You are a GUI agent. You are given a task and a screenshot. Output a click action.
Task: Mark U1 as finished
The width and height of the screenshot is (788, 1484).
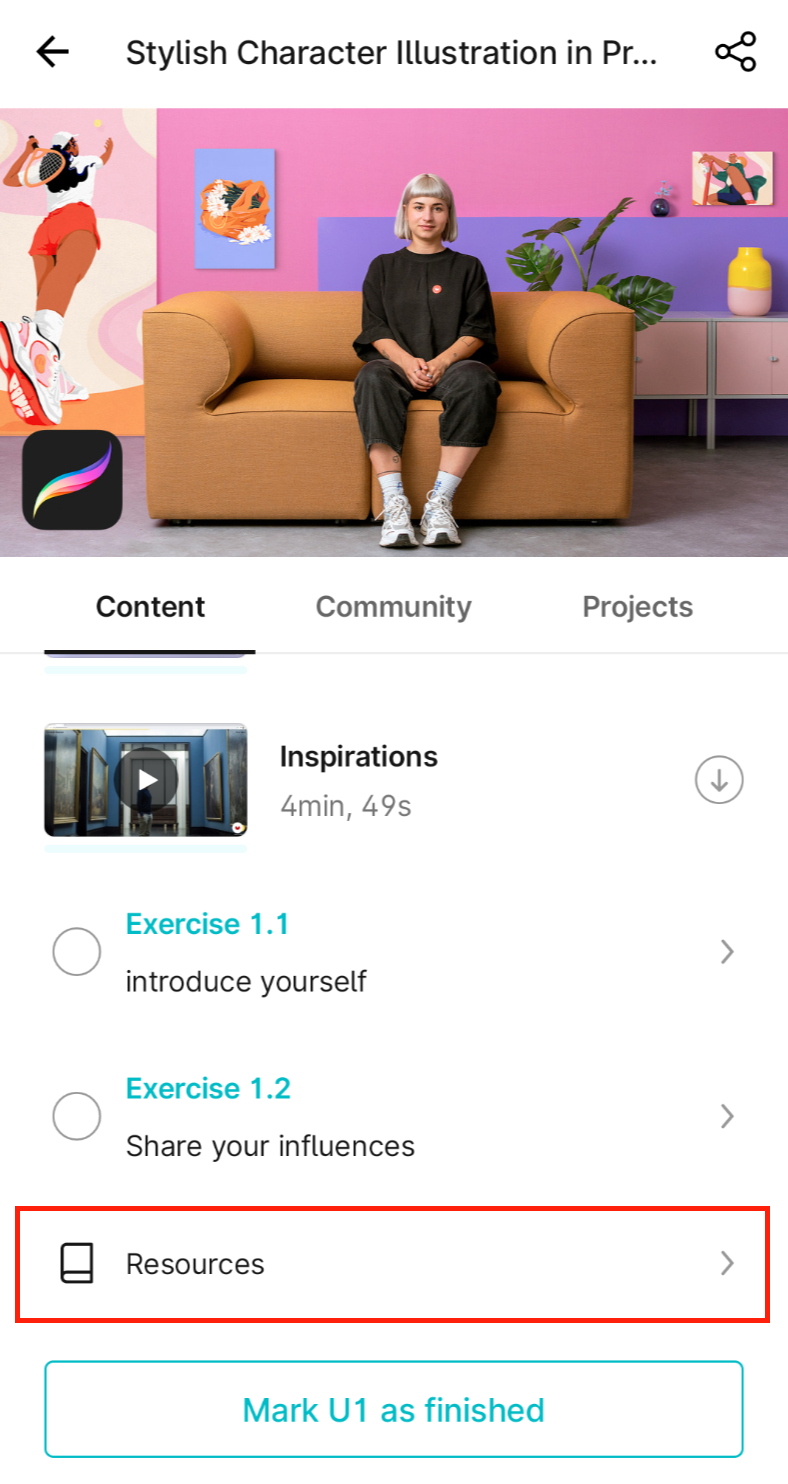(x=394, y=1409)
